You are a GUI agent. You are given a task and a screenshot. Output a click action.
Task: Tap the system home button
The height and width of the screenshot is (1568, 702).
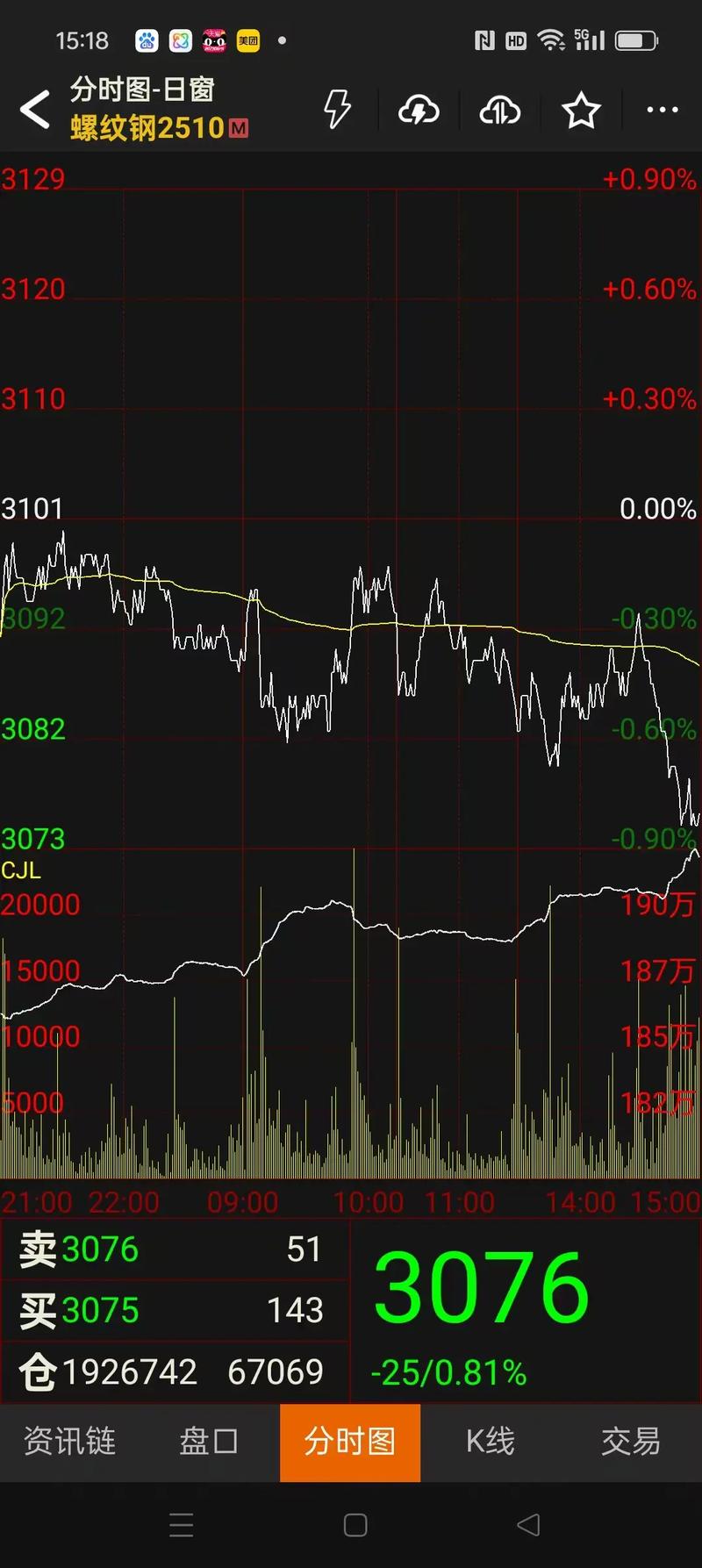355,1525
